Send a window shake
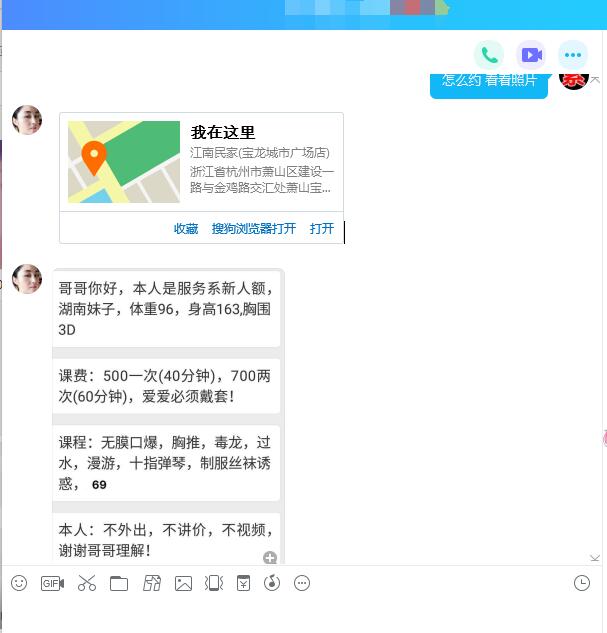This screenshot has height=633, width=607. pyautogui.click(x=213, y=583)
